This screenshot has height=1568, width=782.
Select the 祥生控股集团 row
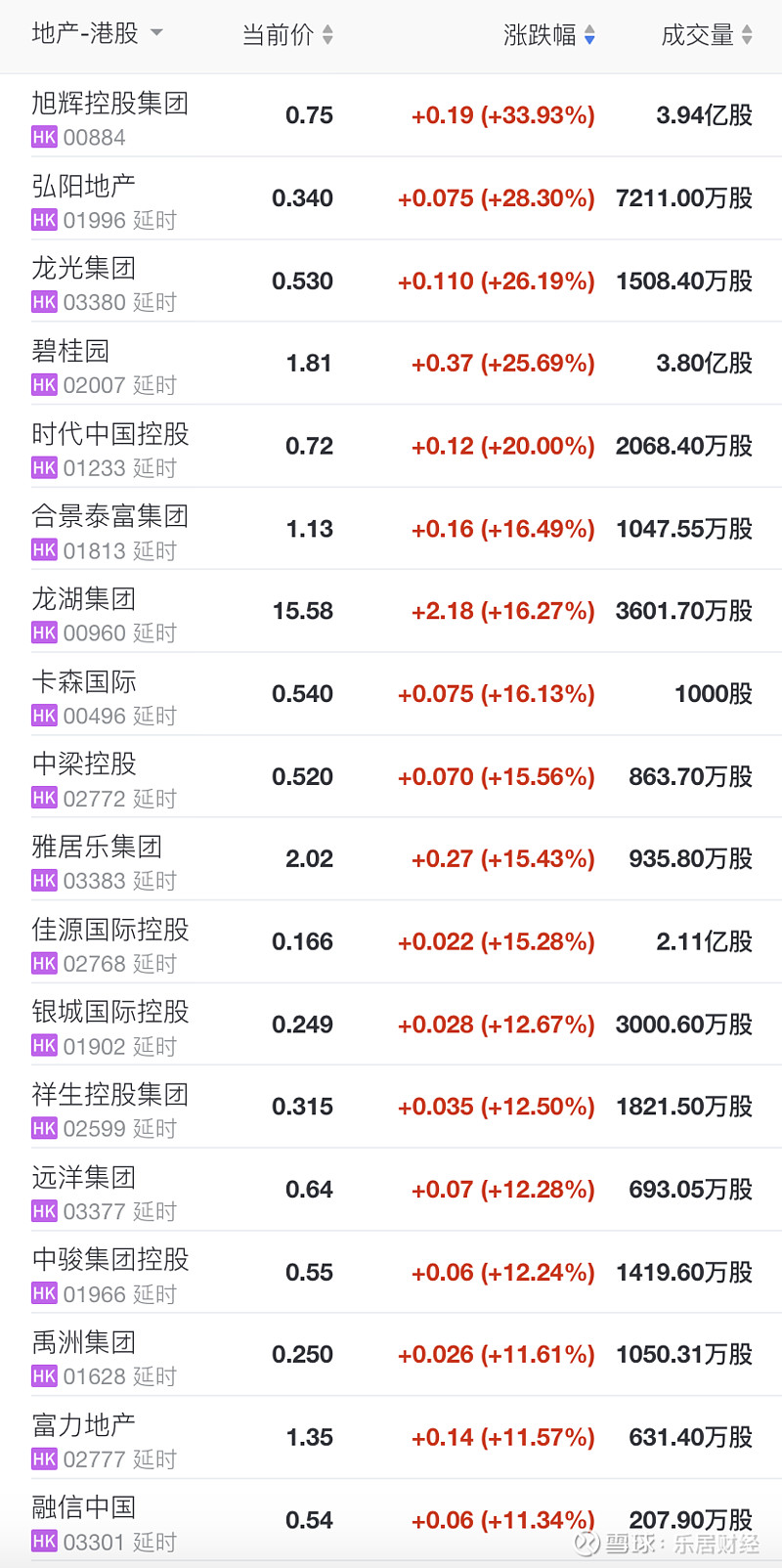[x=391, y=1108]
